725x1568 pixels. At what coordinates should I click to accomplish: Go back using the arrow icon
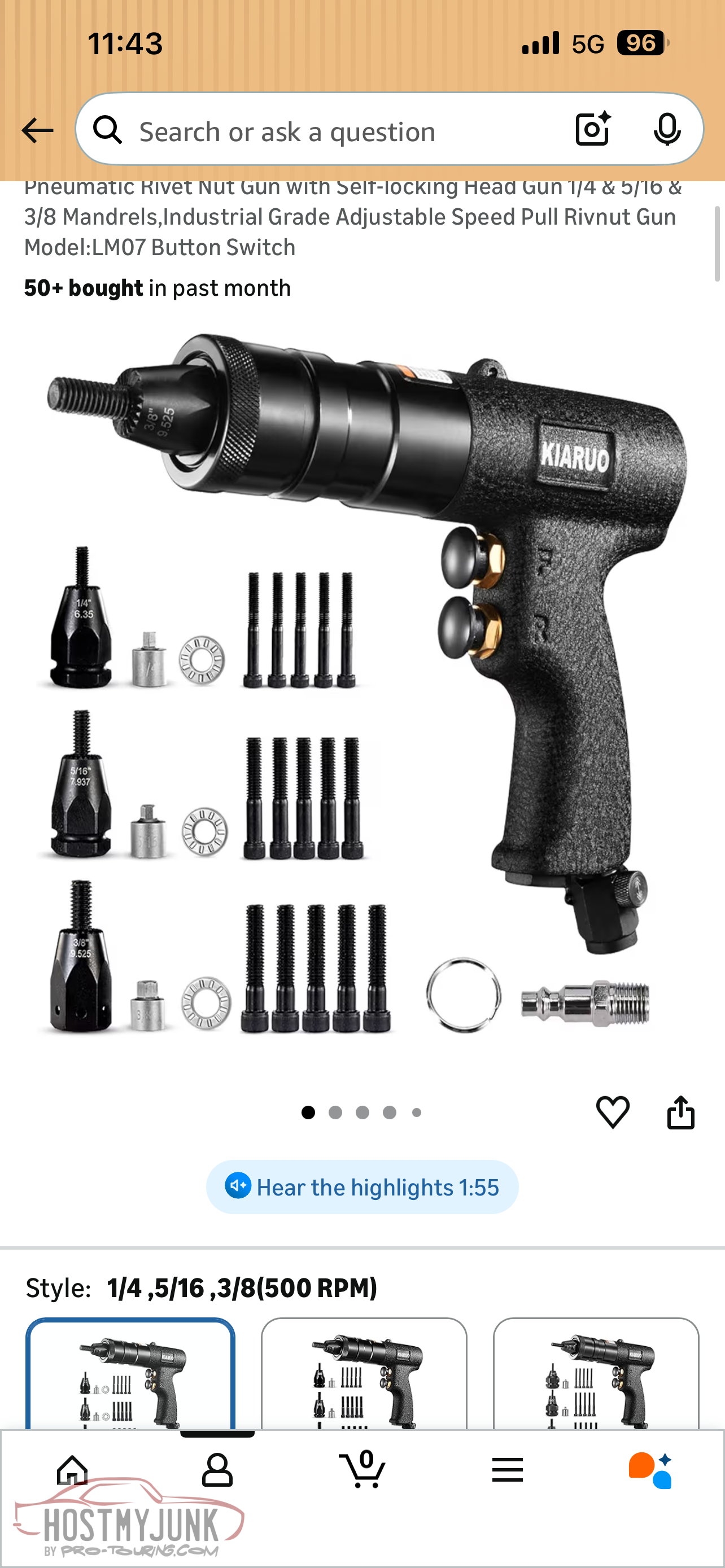click(37, 130)
